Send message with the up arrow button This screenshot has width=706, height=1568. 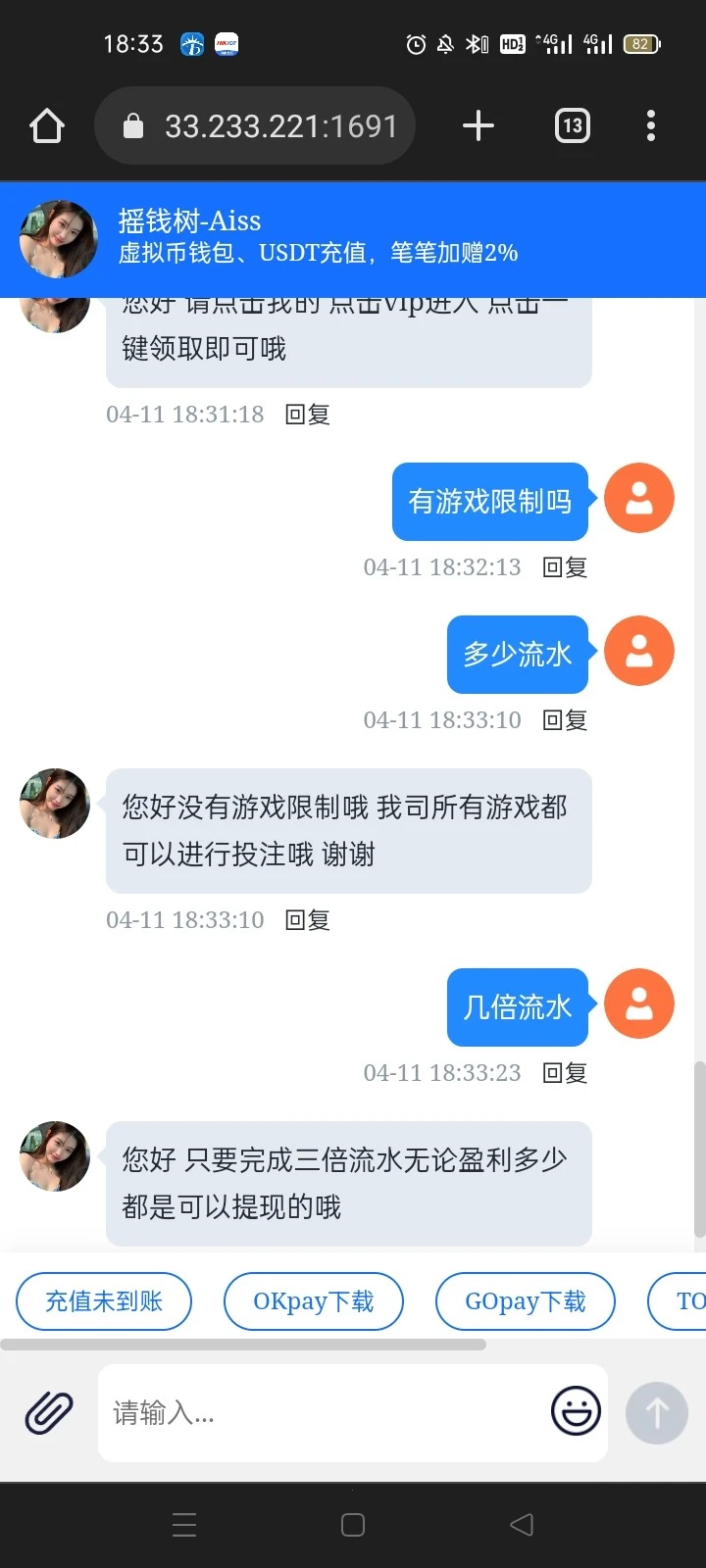(656, 1411)
